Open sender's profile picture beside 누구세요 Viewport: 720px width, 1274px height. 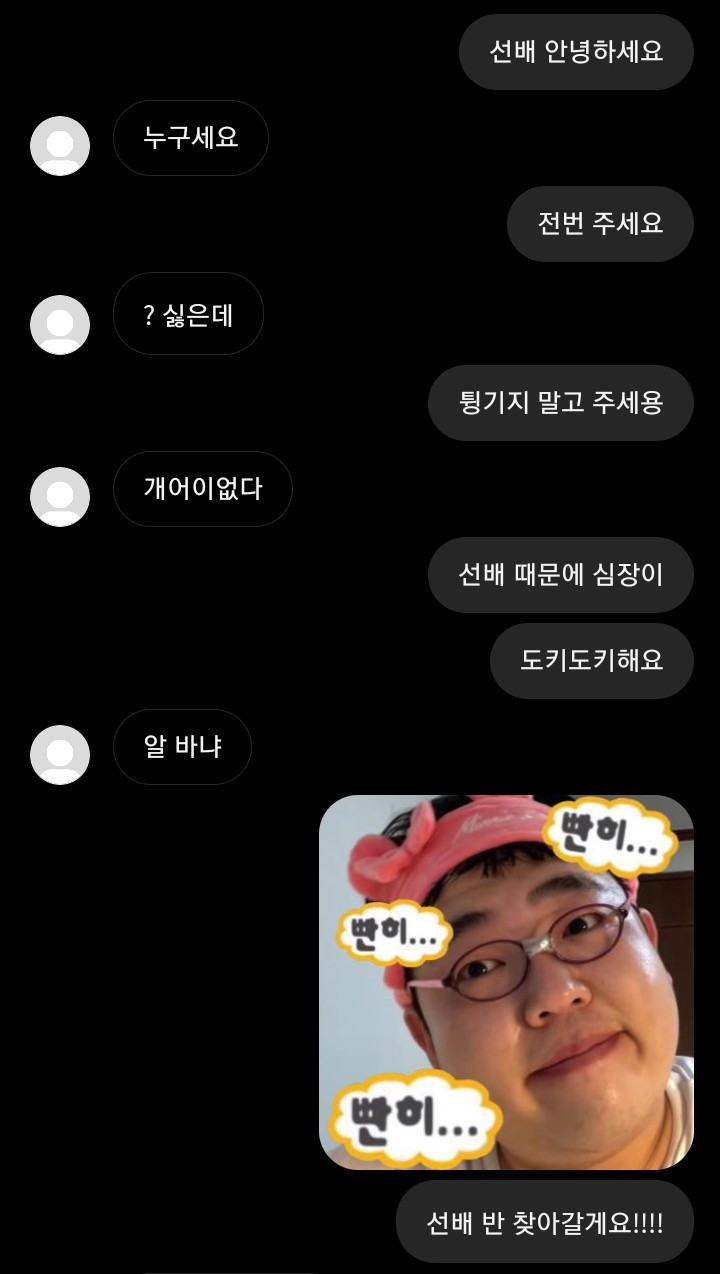60,146
